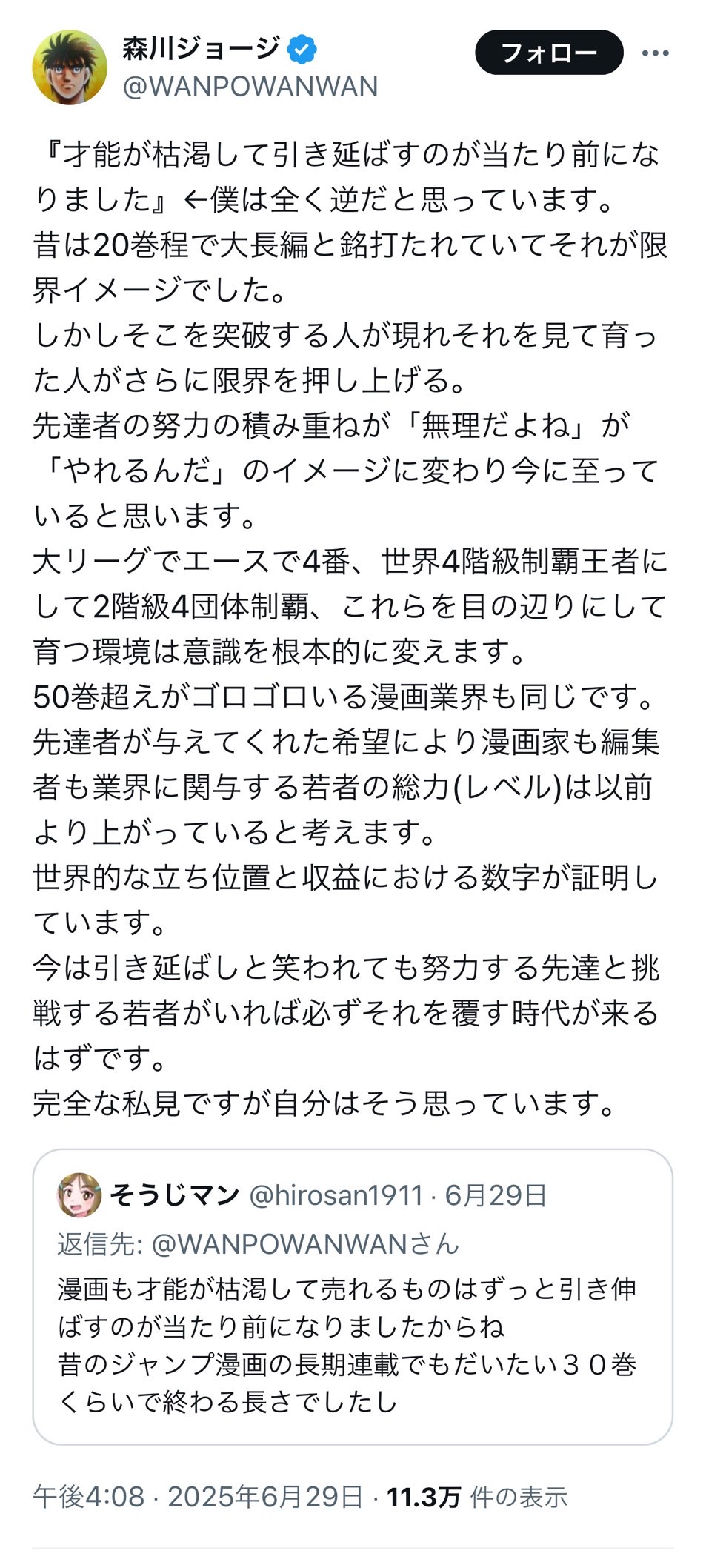Tap the フォロー button
This screenshot has width=706, height=1568.
548,53
